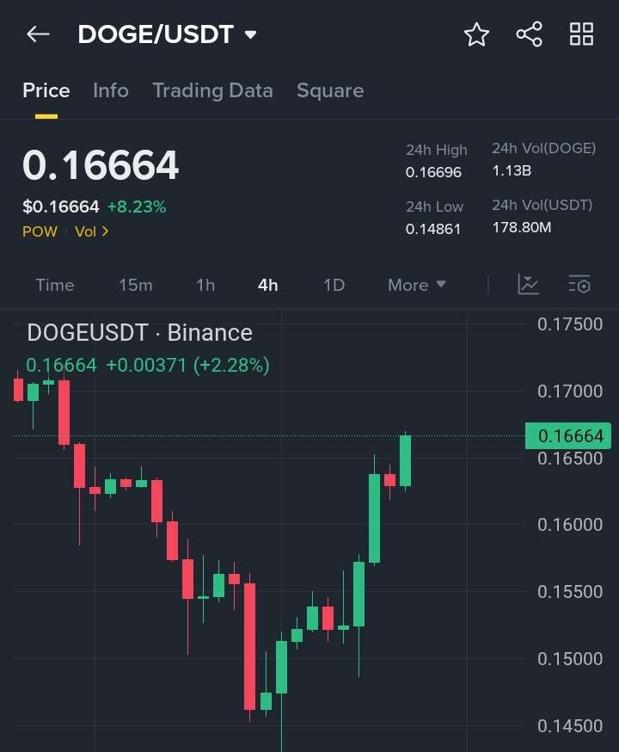Switch to the Trading Data tab
Screen dimensions: 619x752
tap(212, 90)
